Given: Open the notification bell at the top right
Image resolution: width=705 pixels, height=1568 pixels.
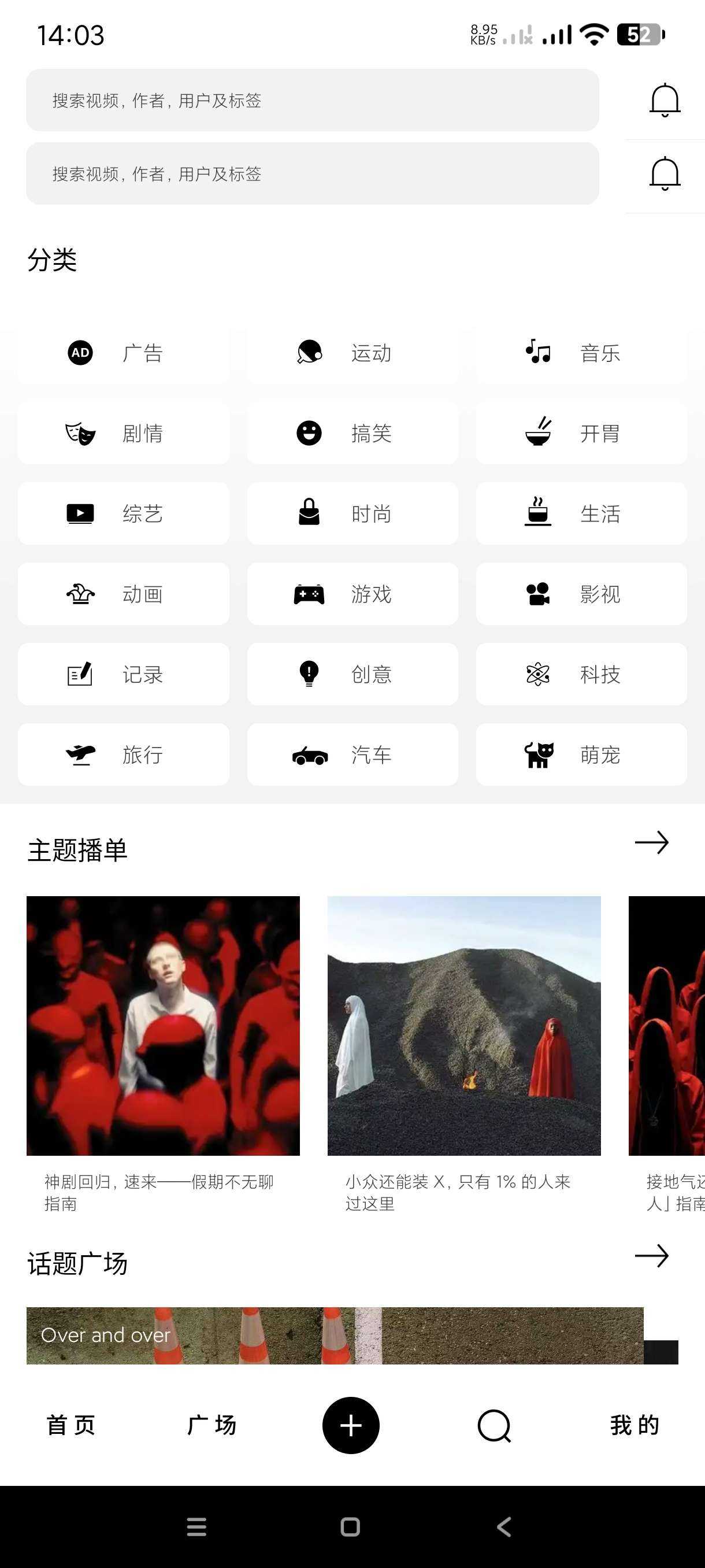Looking at the screenshot, I should pyautogui.click(x=664, y=99).
